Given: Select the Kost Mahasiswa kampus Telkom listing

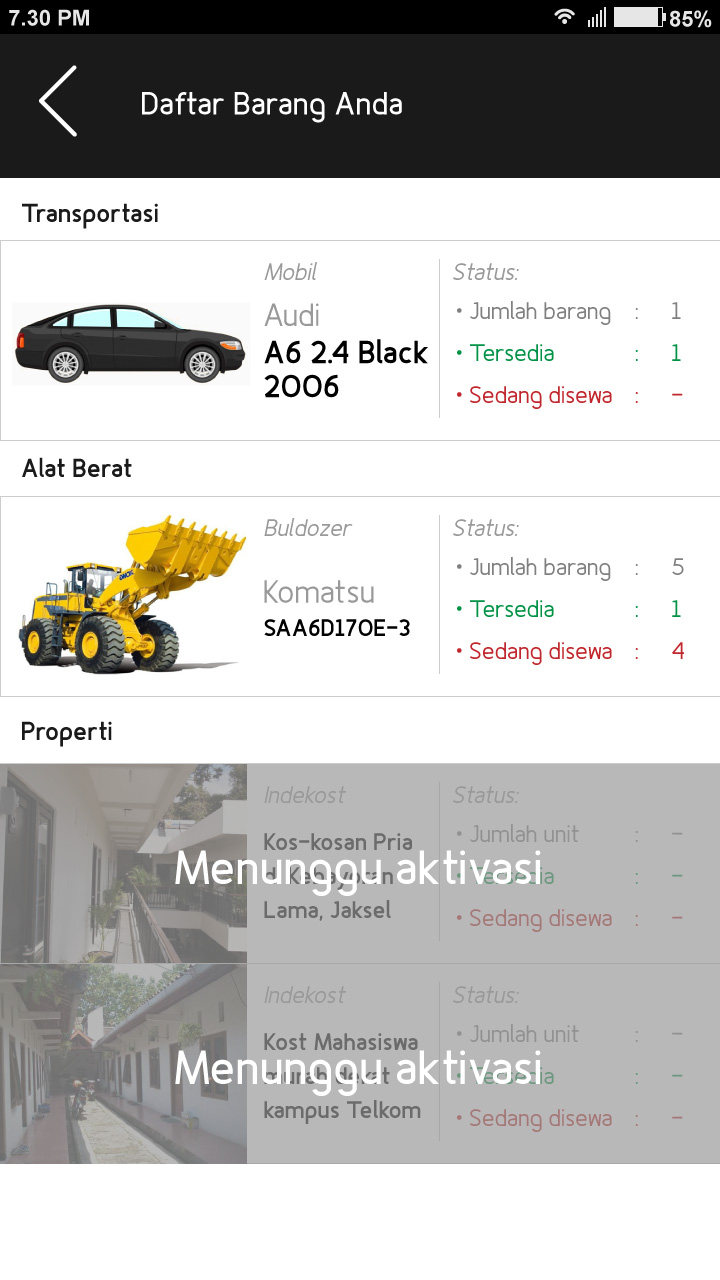Looking at the screenshot, I should pos(359,1064).
